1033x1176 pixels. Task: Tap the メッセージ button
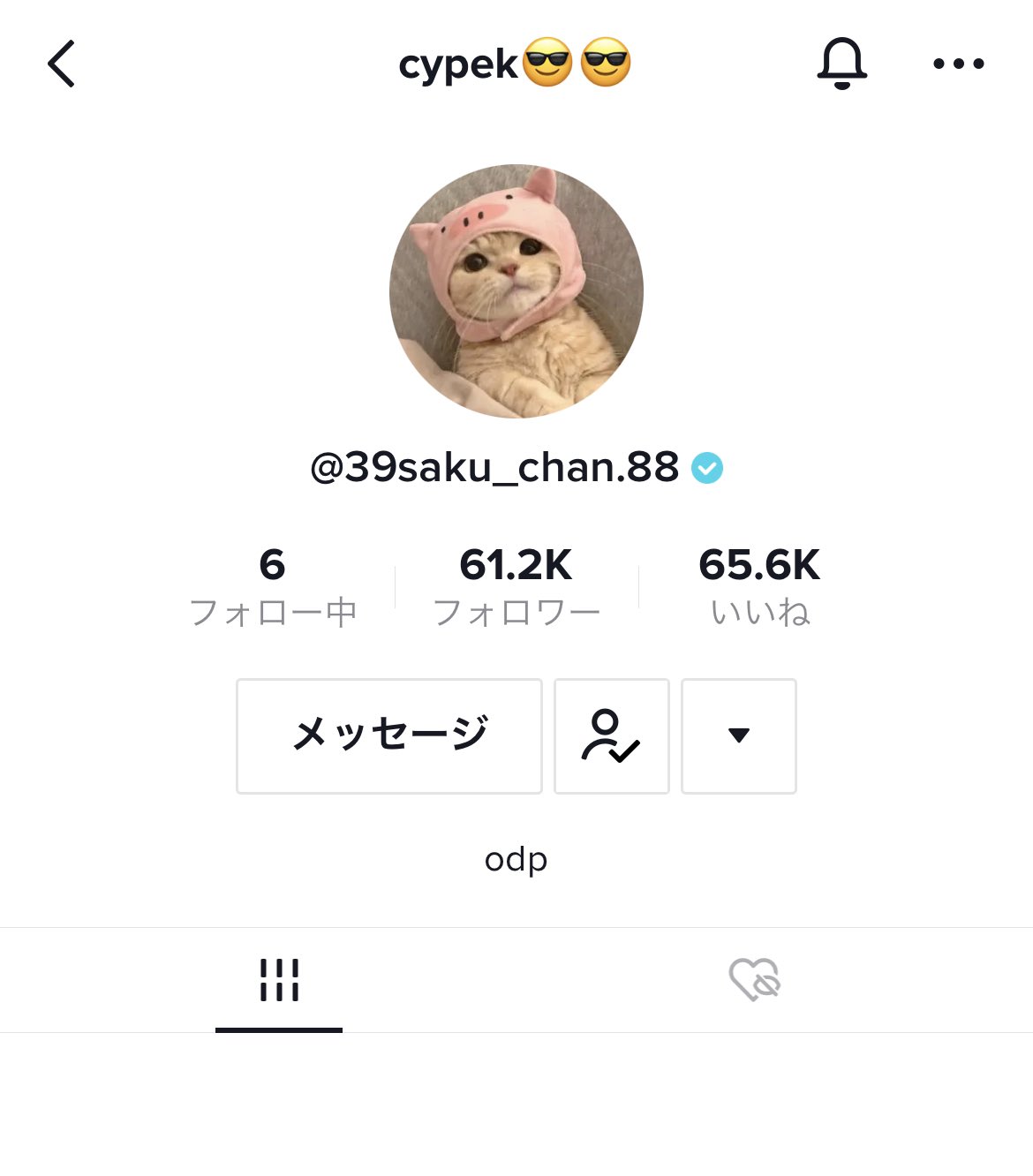[x=389, y=735]
